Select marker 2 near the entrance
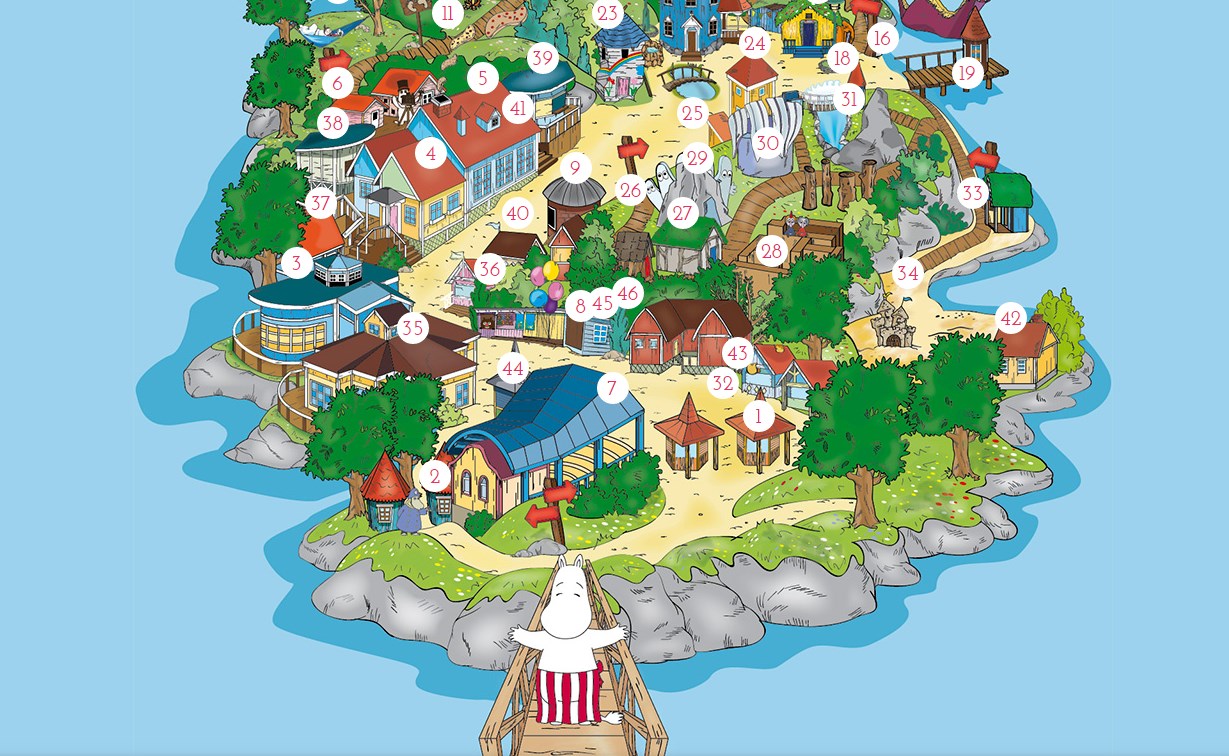The image size is (1229, 756). pyautogui.click(x=435, y=477)
